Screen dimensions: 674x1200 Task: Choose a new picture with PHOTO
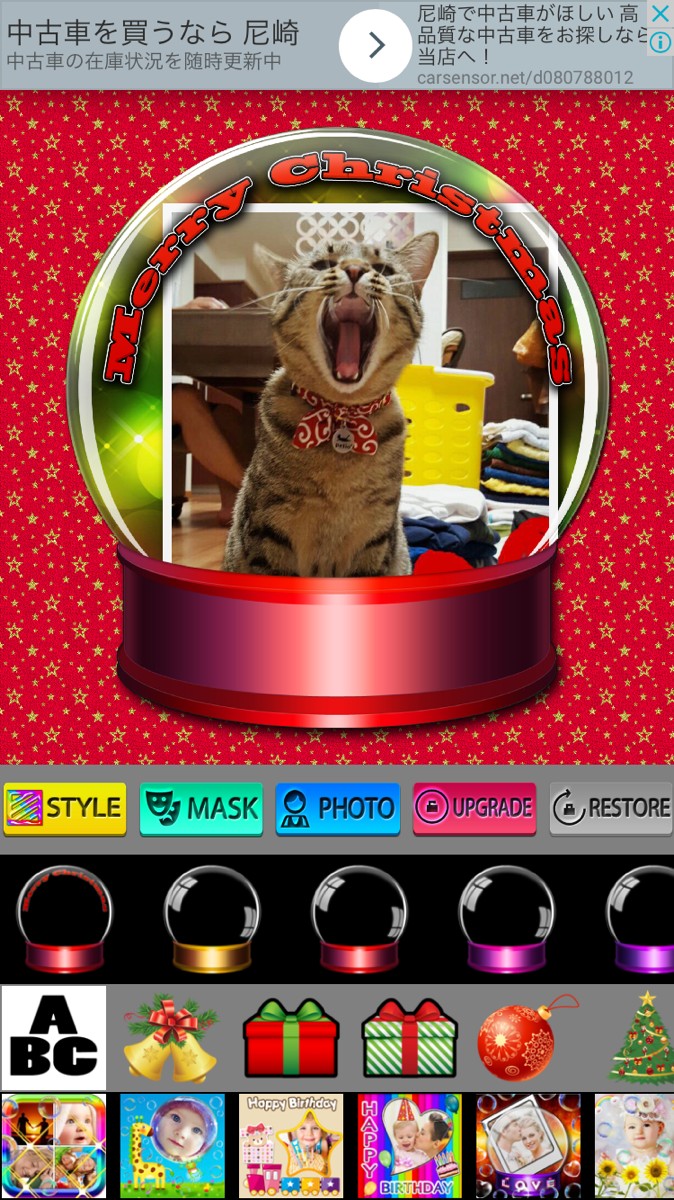pyautogui.click(x=338, y=808)
